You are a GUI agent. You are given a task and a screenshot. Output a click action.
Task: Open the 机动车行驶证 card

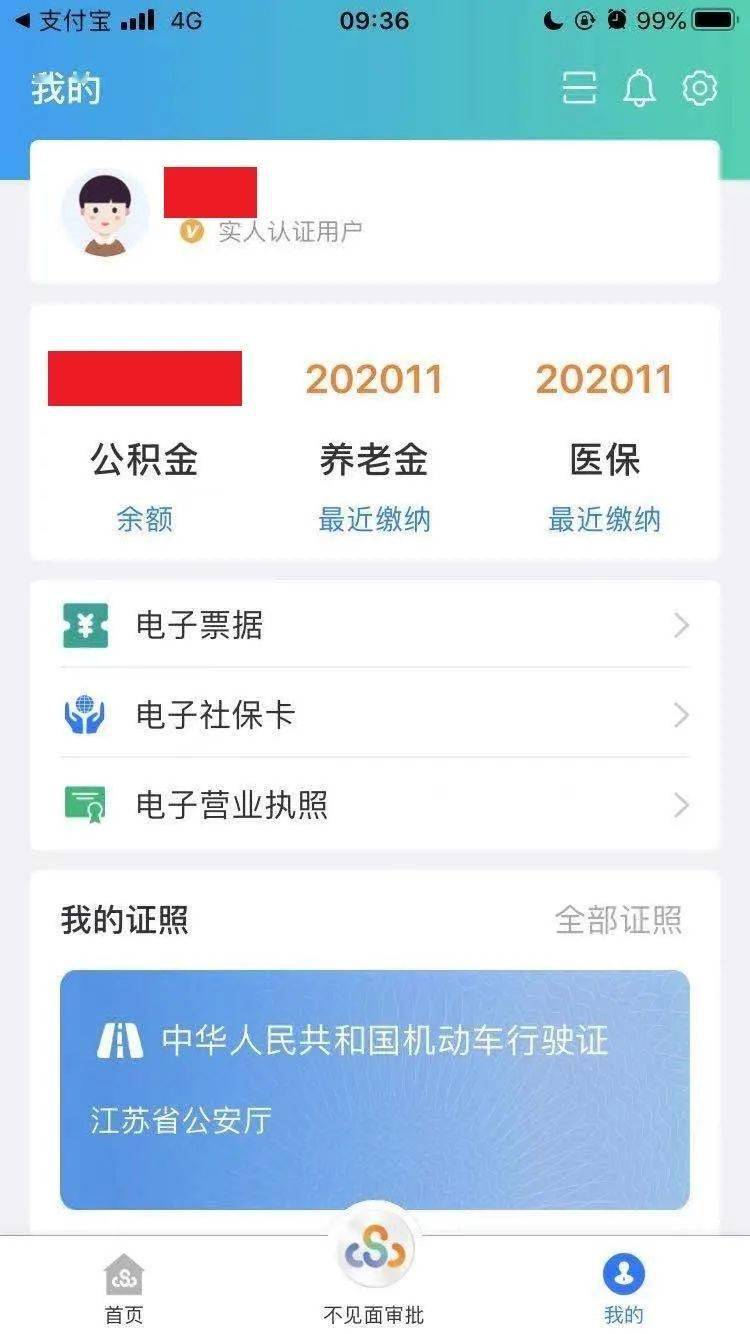click(374, 1090)
